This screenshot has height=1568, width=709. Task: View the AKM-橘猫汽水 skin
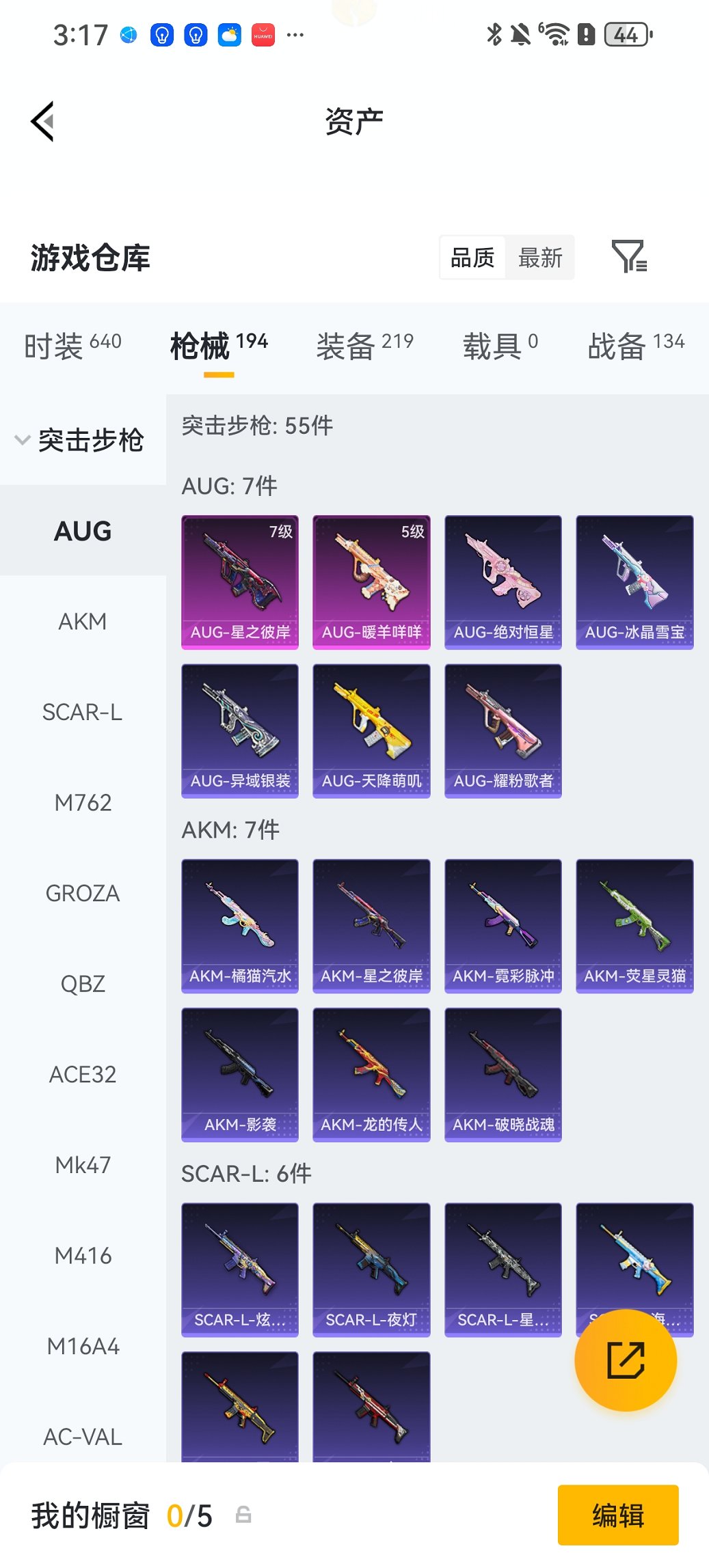tap(240, 925)
